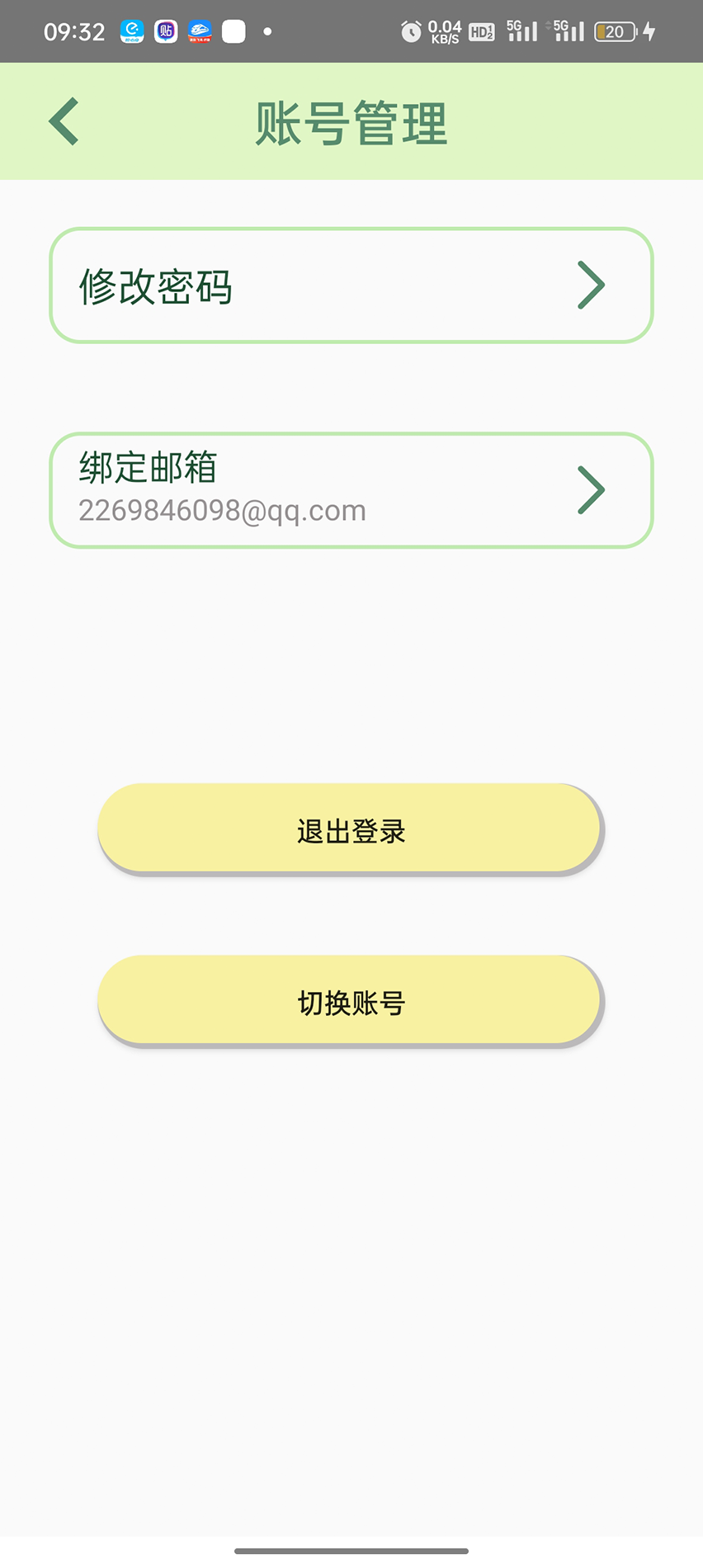This screenshot has width=703, height=1568.
Task: Open the 修改密码 row
Action: coord(351,286)
